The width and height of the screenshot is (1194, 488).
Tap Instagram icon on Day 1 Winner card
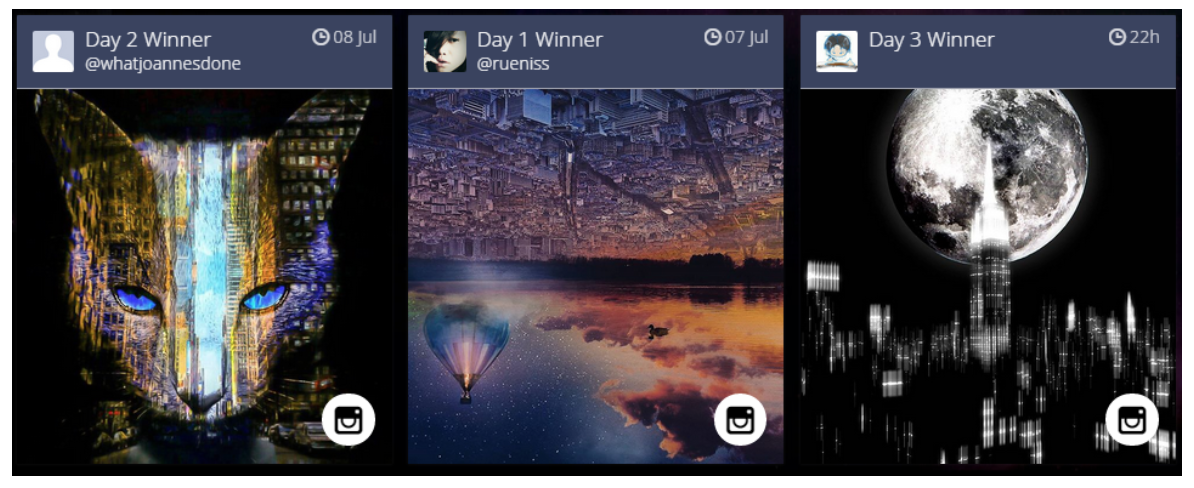pos(740,420)
